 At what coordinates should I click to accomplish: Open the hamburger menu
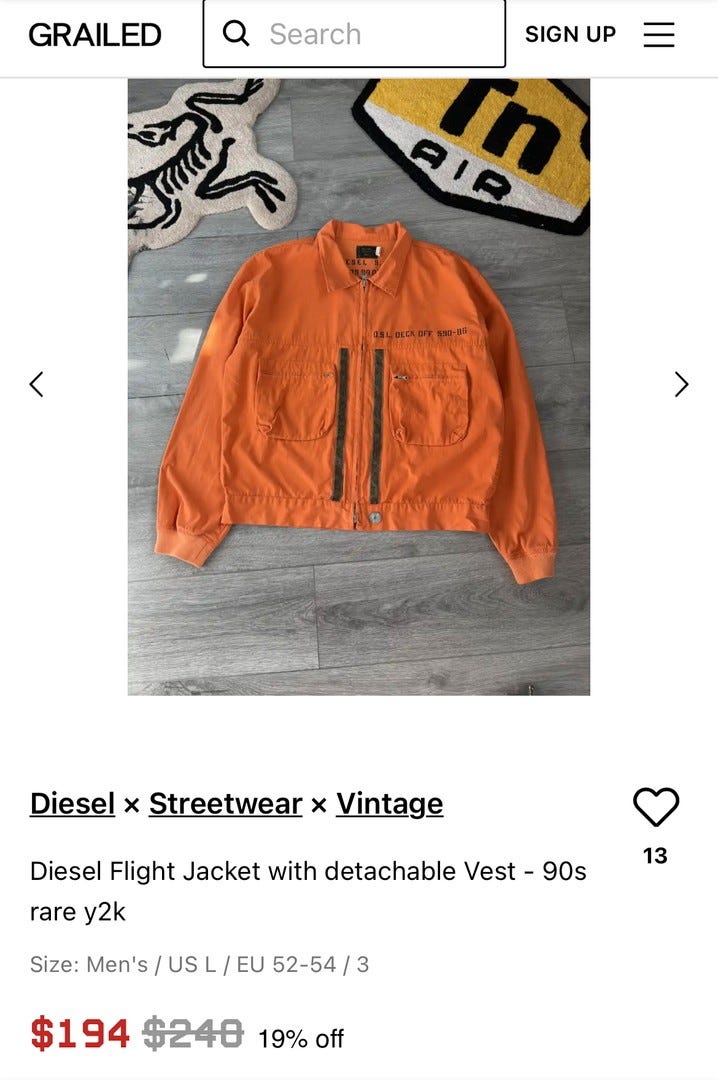[x=659, y=34]
